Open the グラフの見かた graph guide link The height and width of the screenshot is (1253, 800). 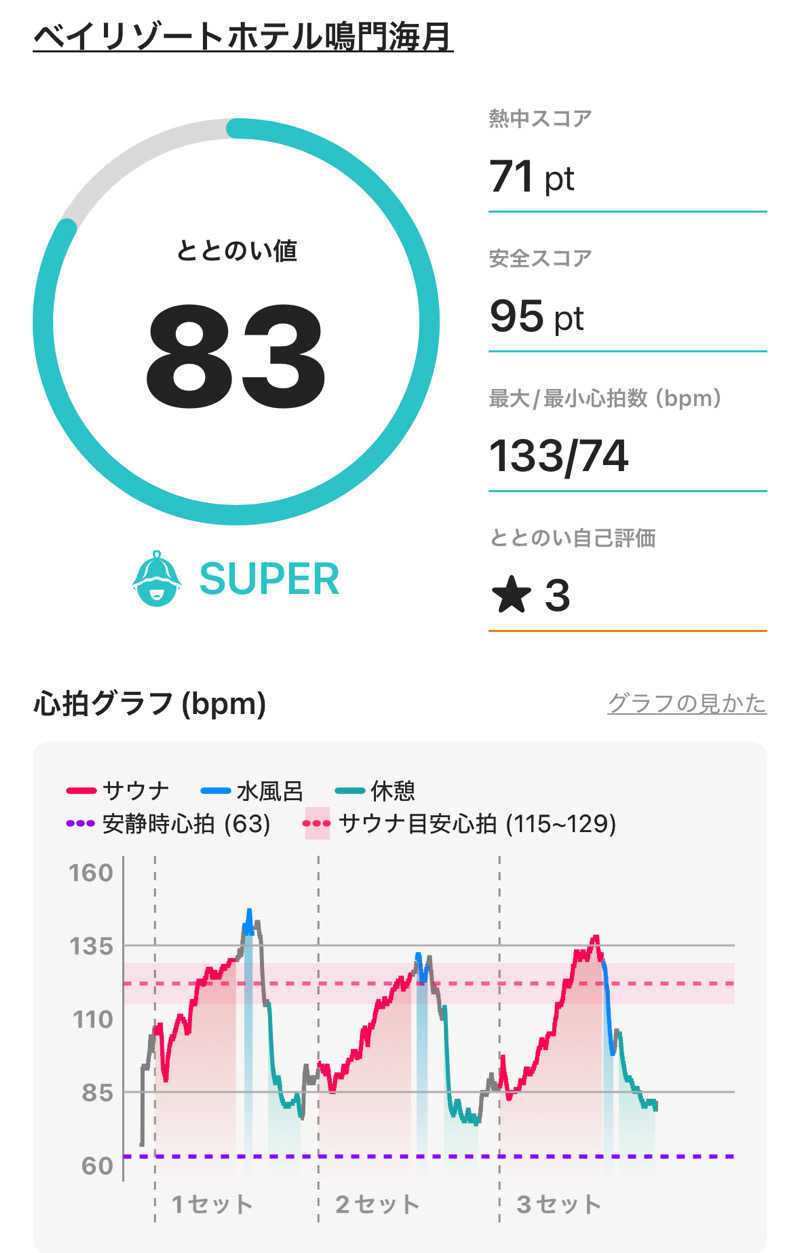tap(686, 703)
